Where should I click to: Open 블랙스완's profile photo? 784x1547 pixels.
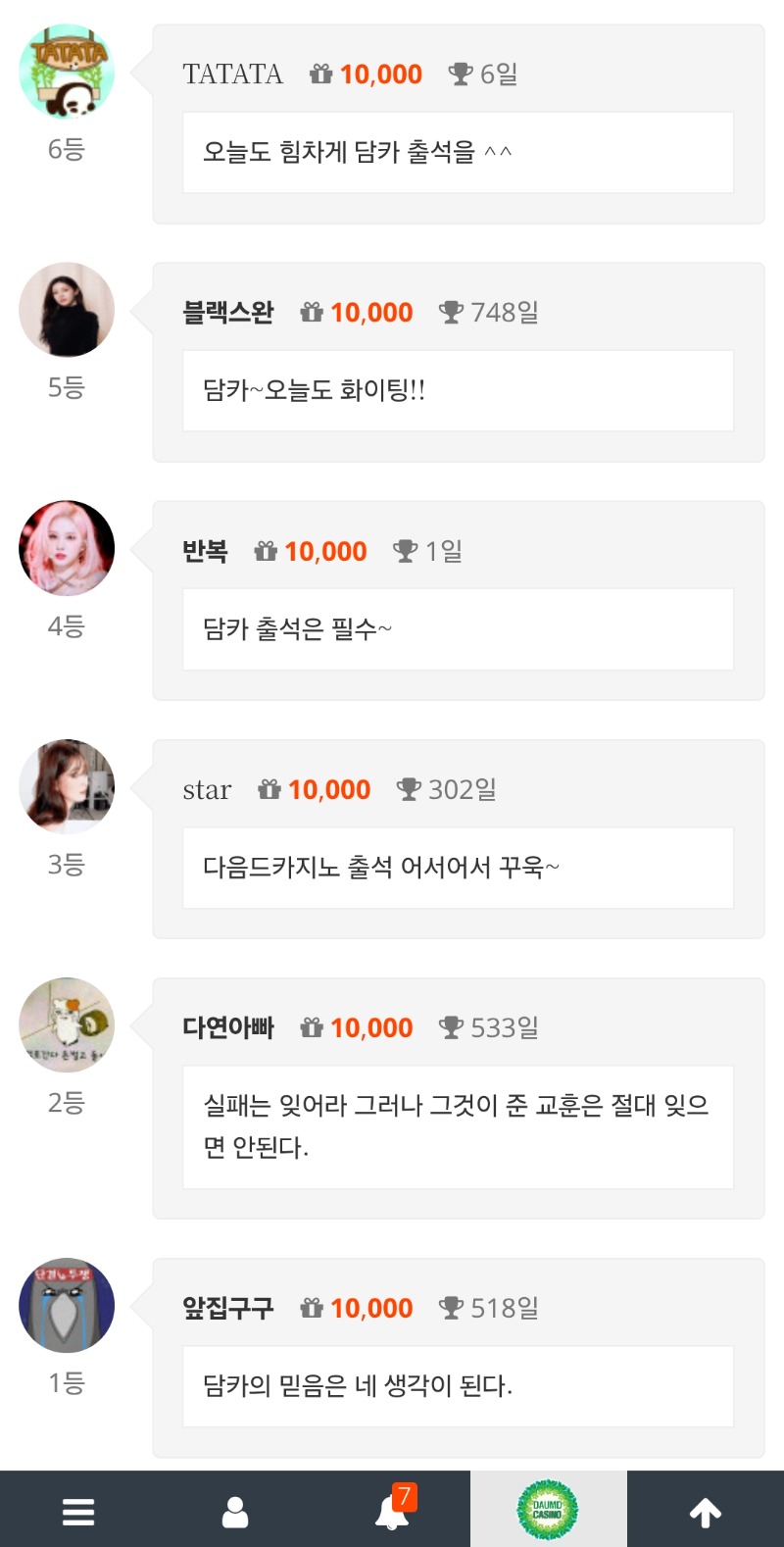pyautogui.click(x=66, y=309)
